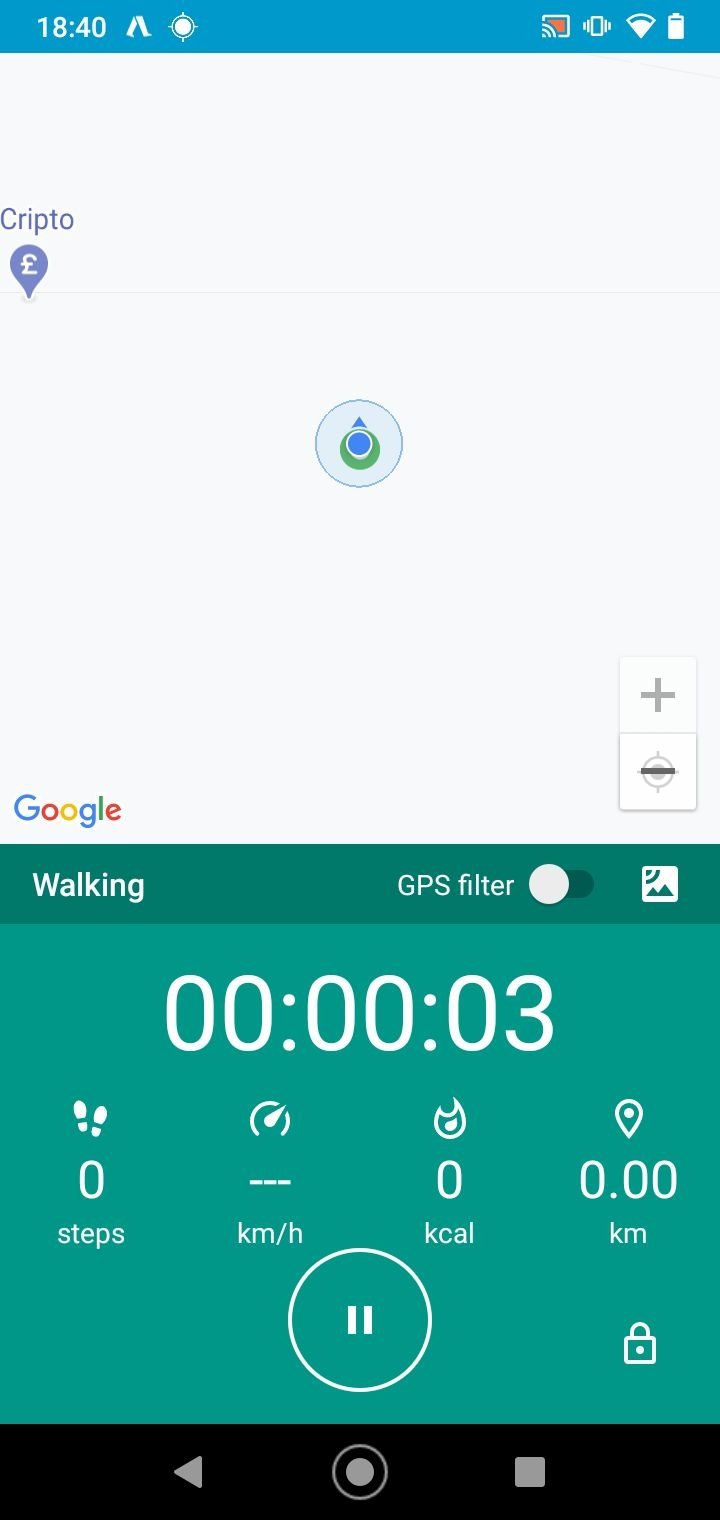Open recent apps from navigation bar
Screen dimensions: 720x1520
530,1472
